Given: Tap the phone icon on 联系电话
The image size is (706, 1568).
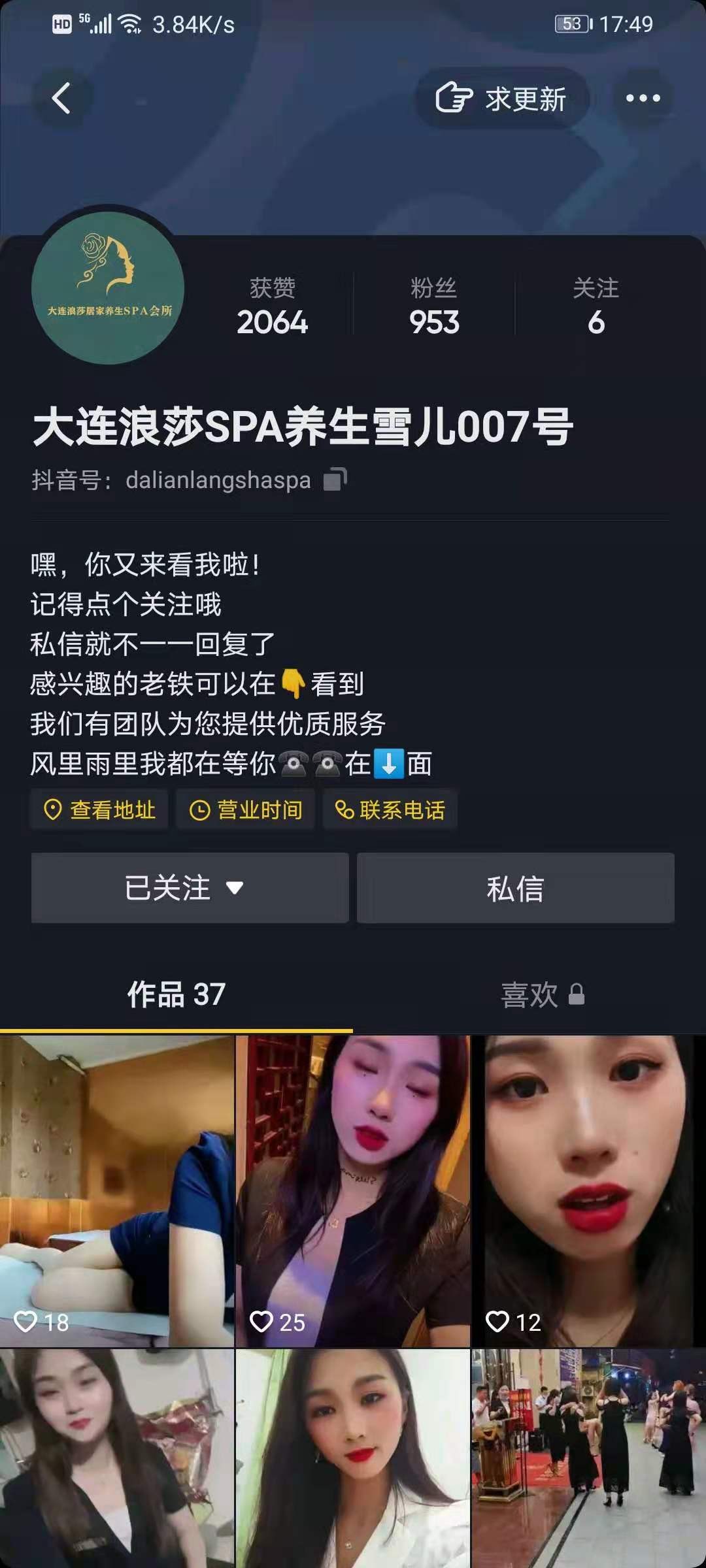Looking at the screenshot, I should (345, 809).
